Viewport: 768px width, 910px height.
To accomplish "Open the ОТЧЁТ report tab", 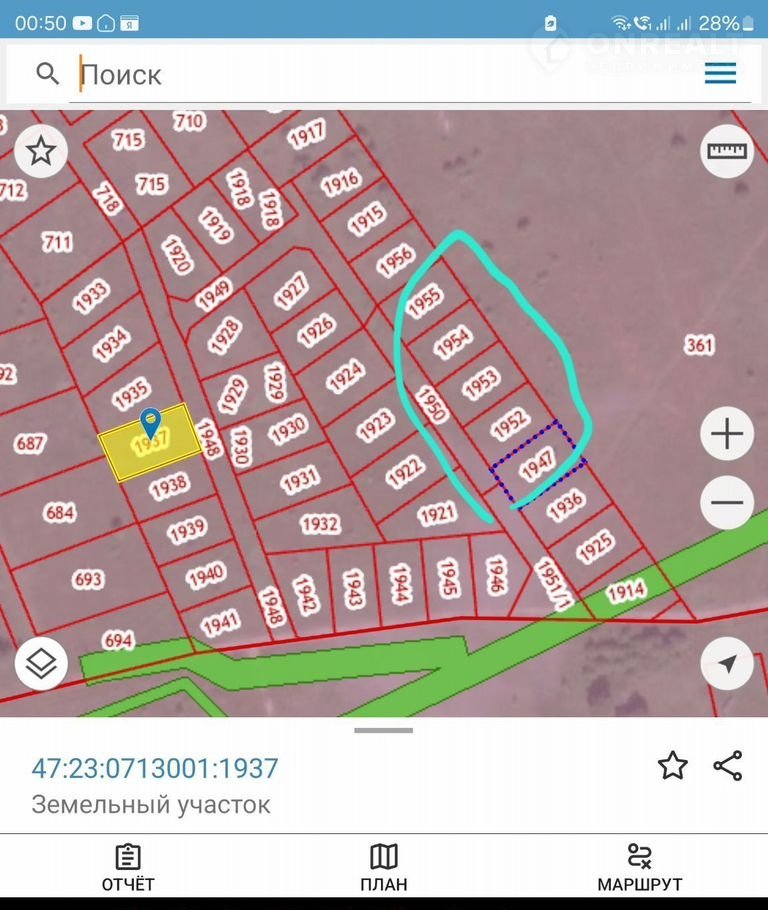I will coord(128,867).
